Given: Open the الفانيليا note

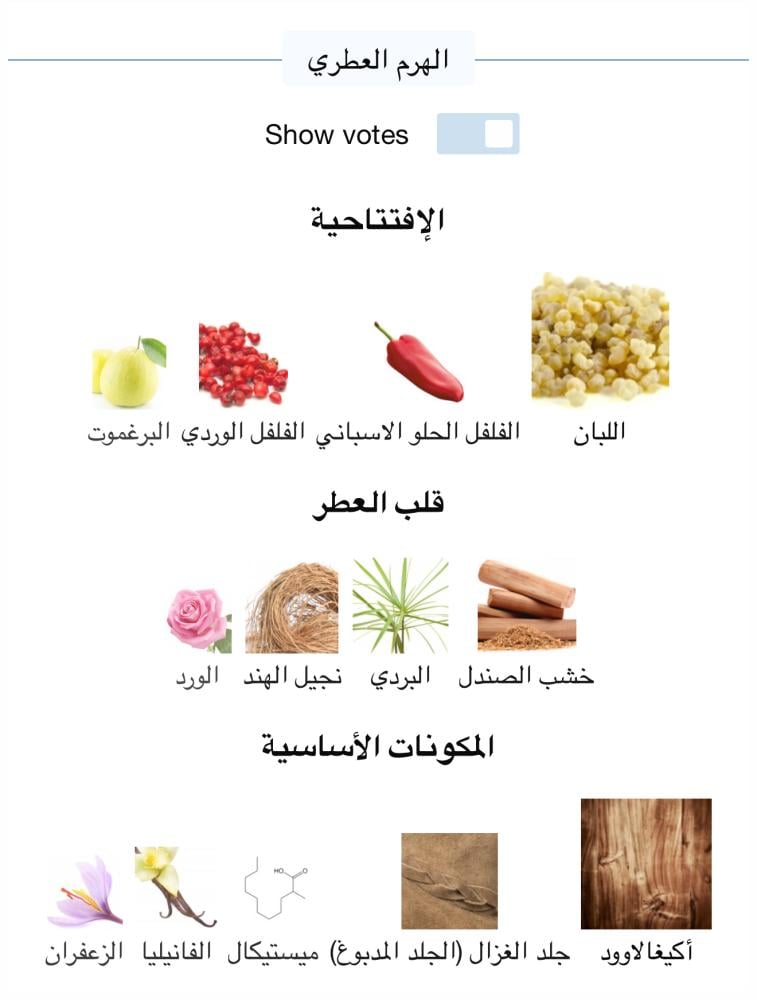Looking at the screenshot, I should (175, 886).
